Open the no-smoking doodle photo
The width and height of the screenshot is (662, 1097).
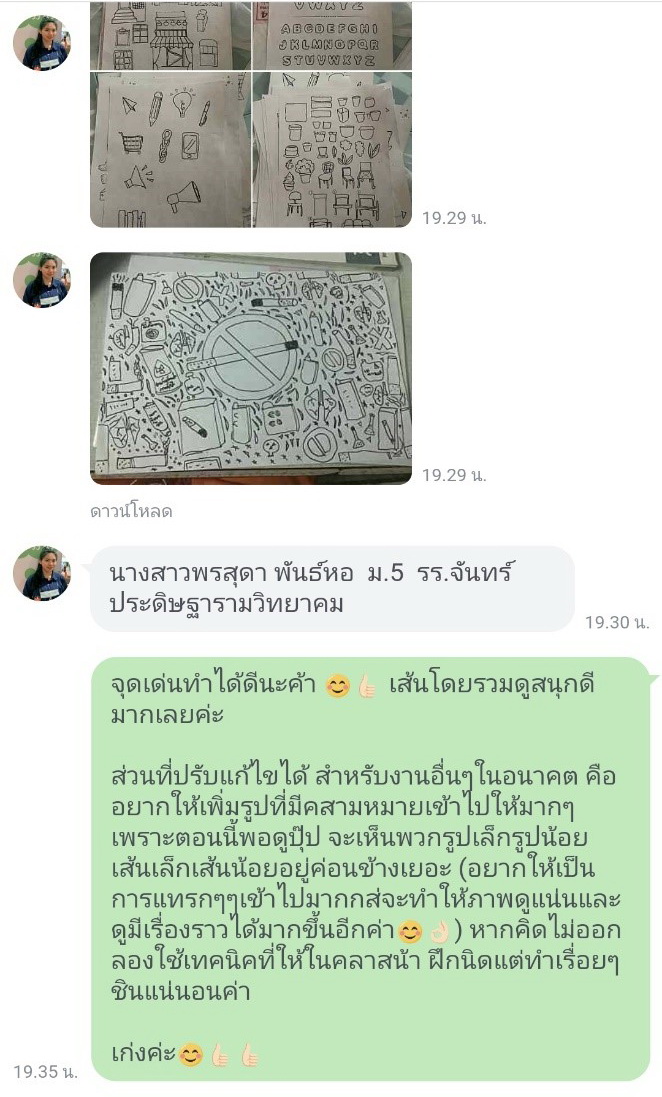click(x=250, y=368)
